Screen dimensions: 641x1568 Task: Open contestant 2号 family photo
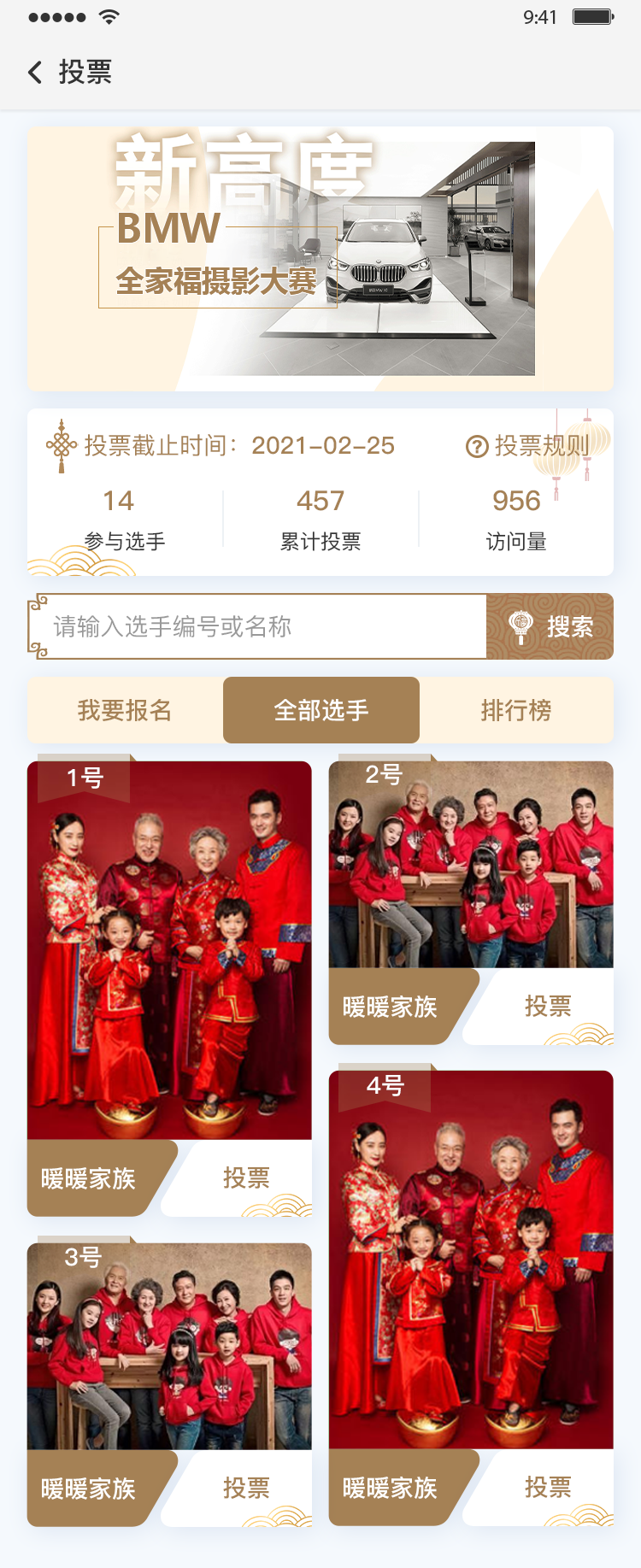point(471,865)
